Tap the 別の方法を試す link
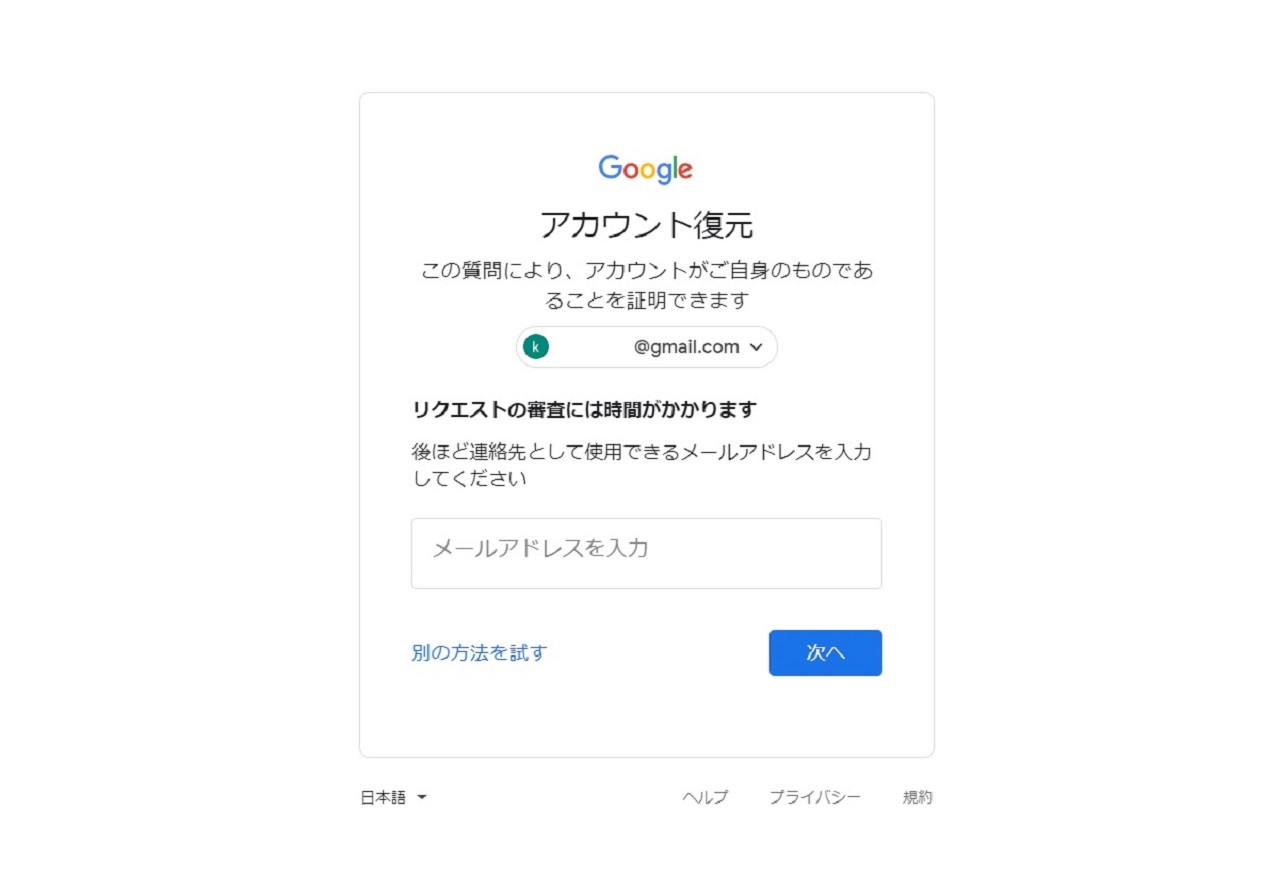This screenshot has width=1280, height=875. (479, 653)
